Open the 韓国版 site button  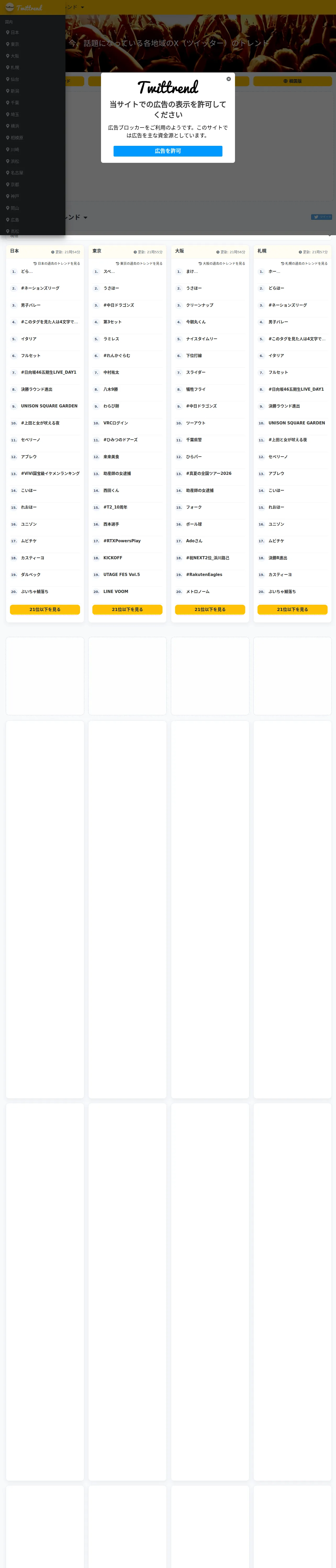(293, 81)
